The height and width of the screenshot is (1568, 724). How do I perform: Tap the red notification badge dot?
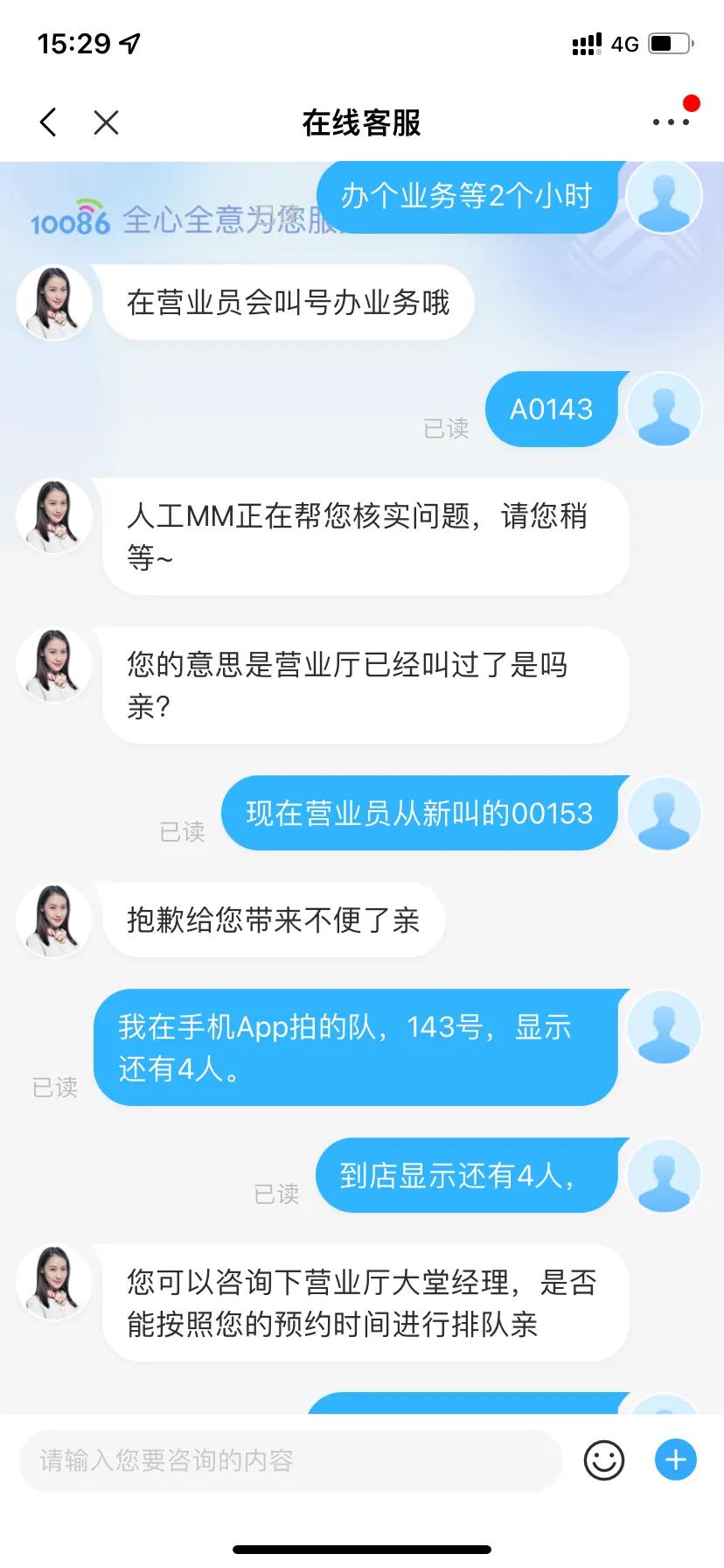click(692, 102)
